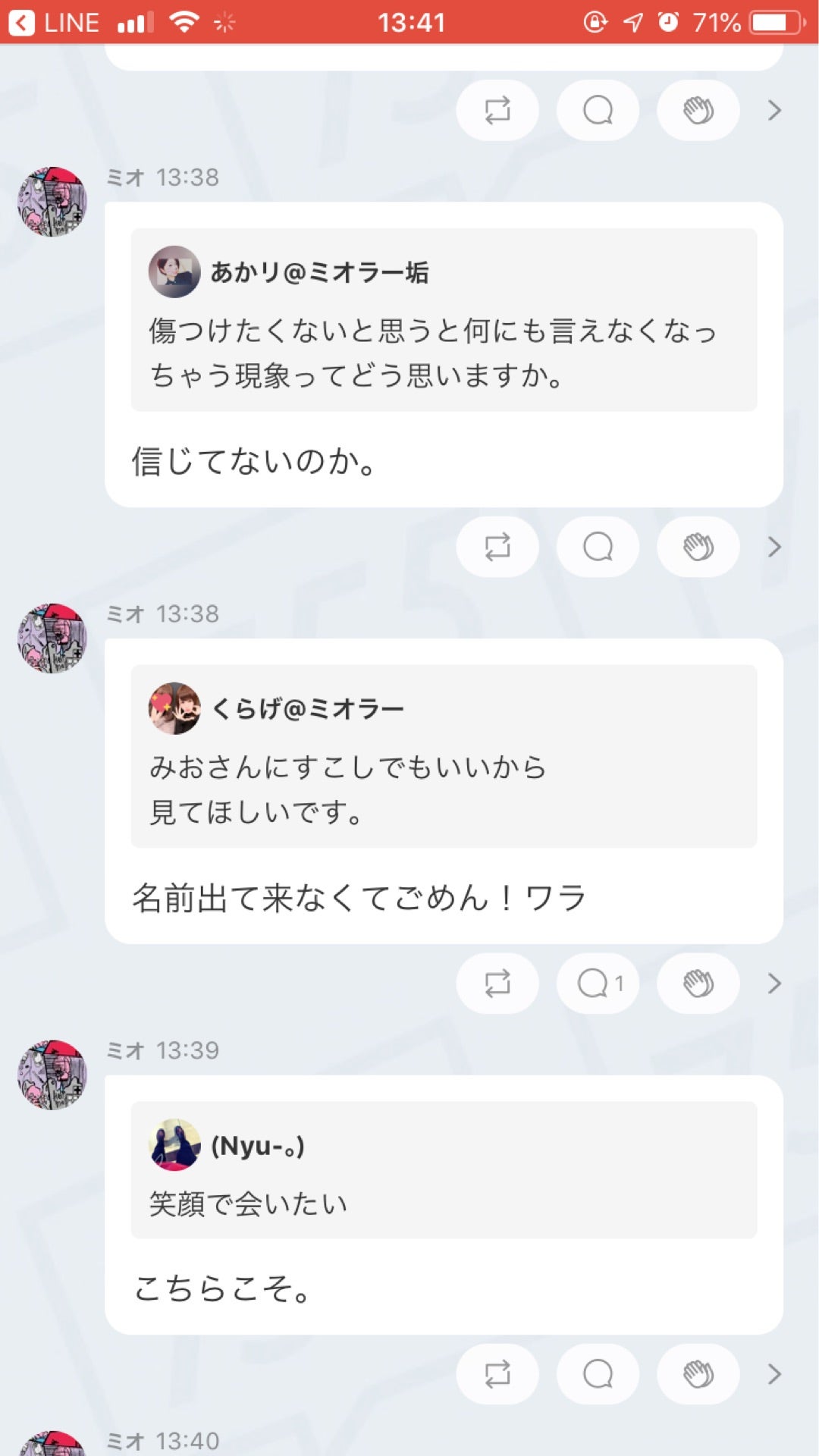Click the repost icon at the top of screen

(497, 110)
